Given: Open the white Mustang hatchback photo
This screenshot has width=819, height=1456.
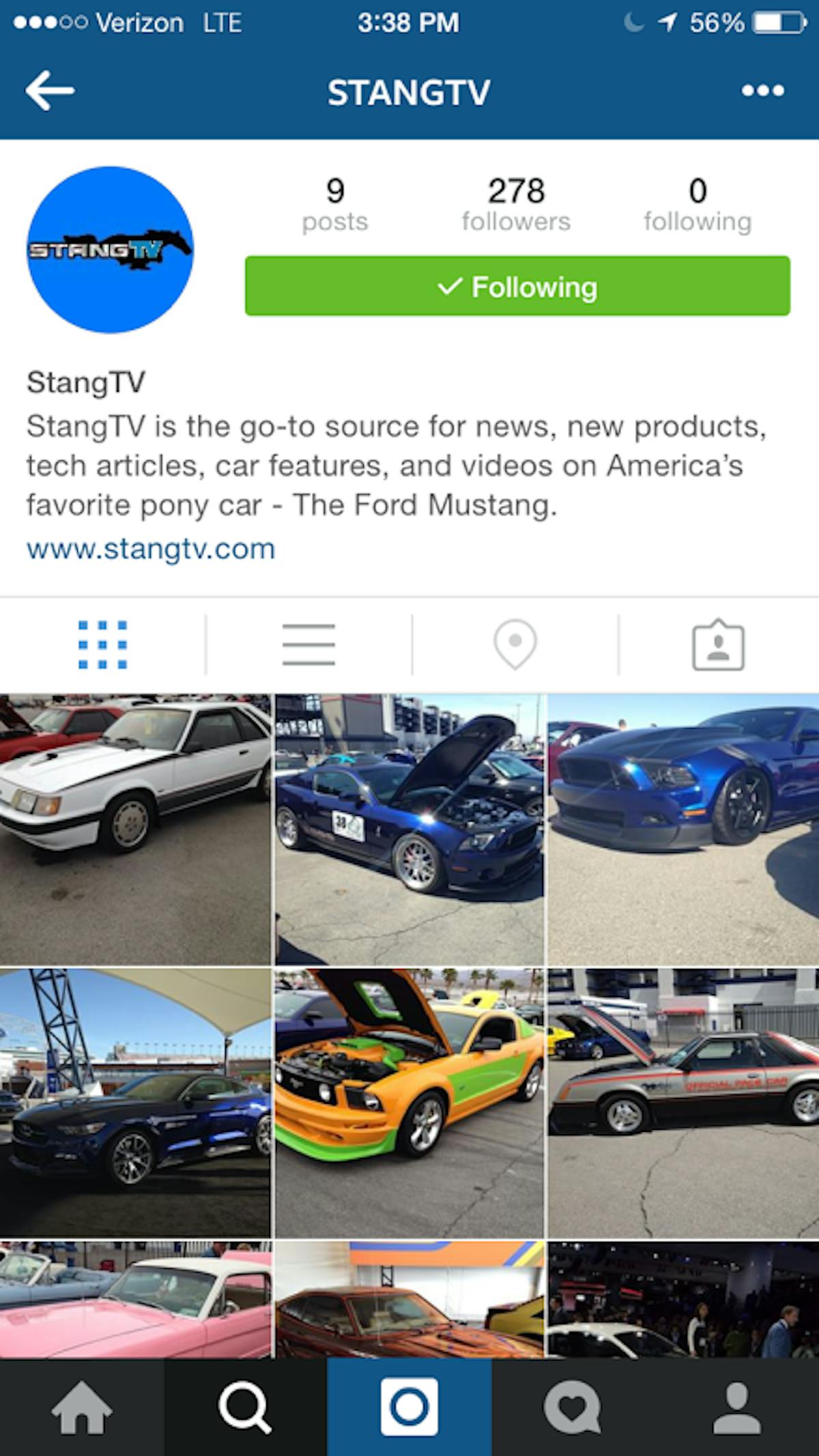Looking at the screenshot, I should (x=135, y=829).
